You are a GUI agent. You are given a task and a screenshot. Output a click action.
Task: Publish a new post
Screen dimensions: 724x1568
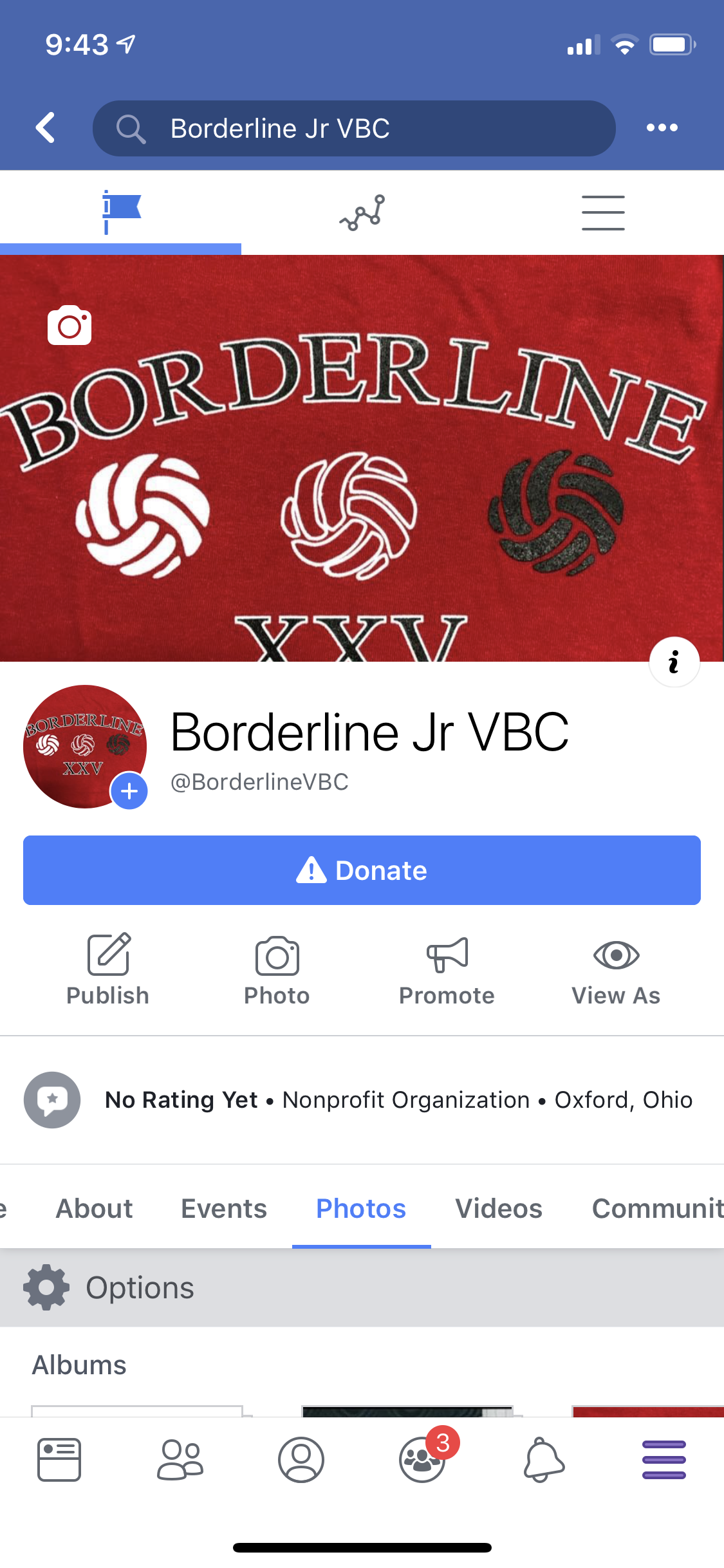click(x=108, y=970)
